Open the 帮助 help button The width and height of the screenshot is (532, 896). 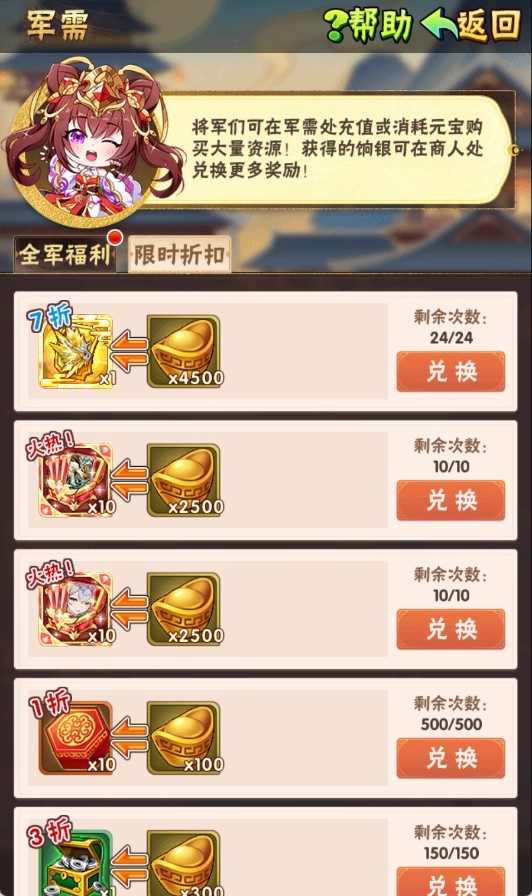368,26
